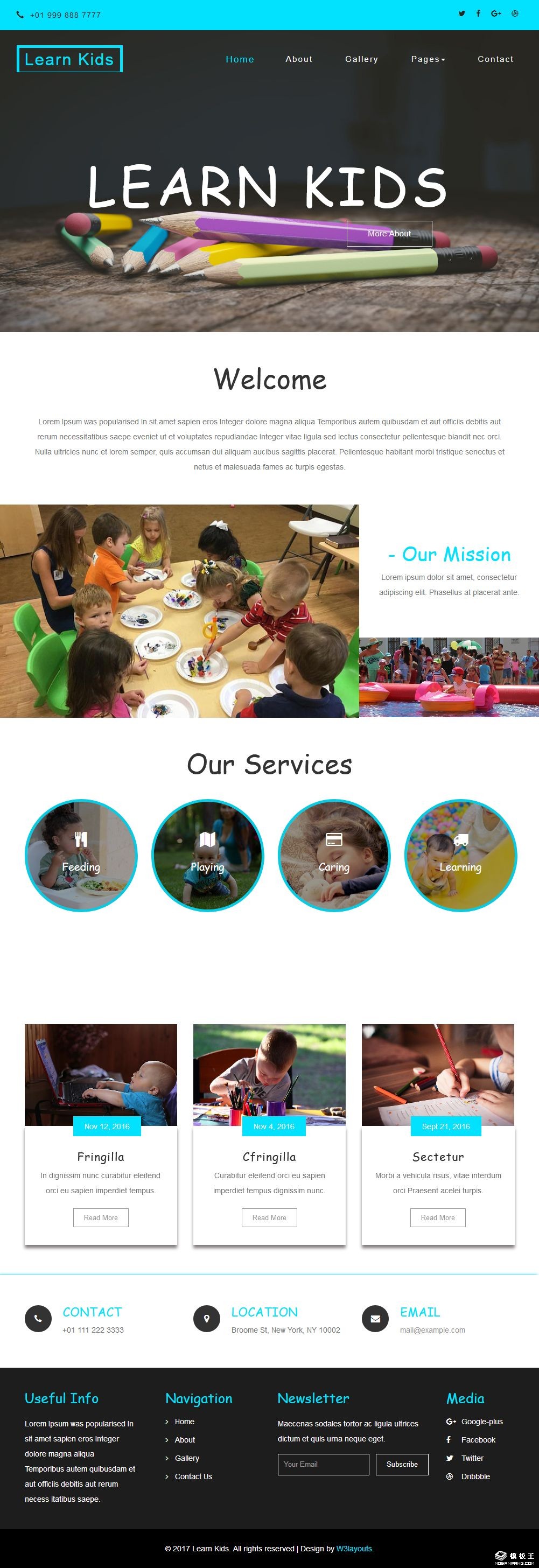Open the Dribbble icon in top bar
Screen dimensions: 539x1568
coord(515,13)
